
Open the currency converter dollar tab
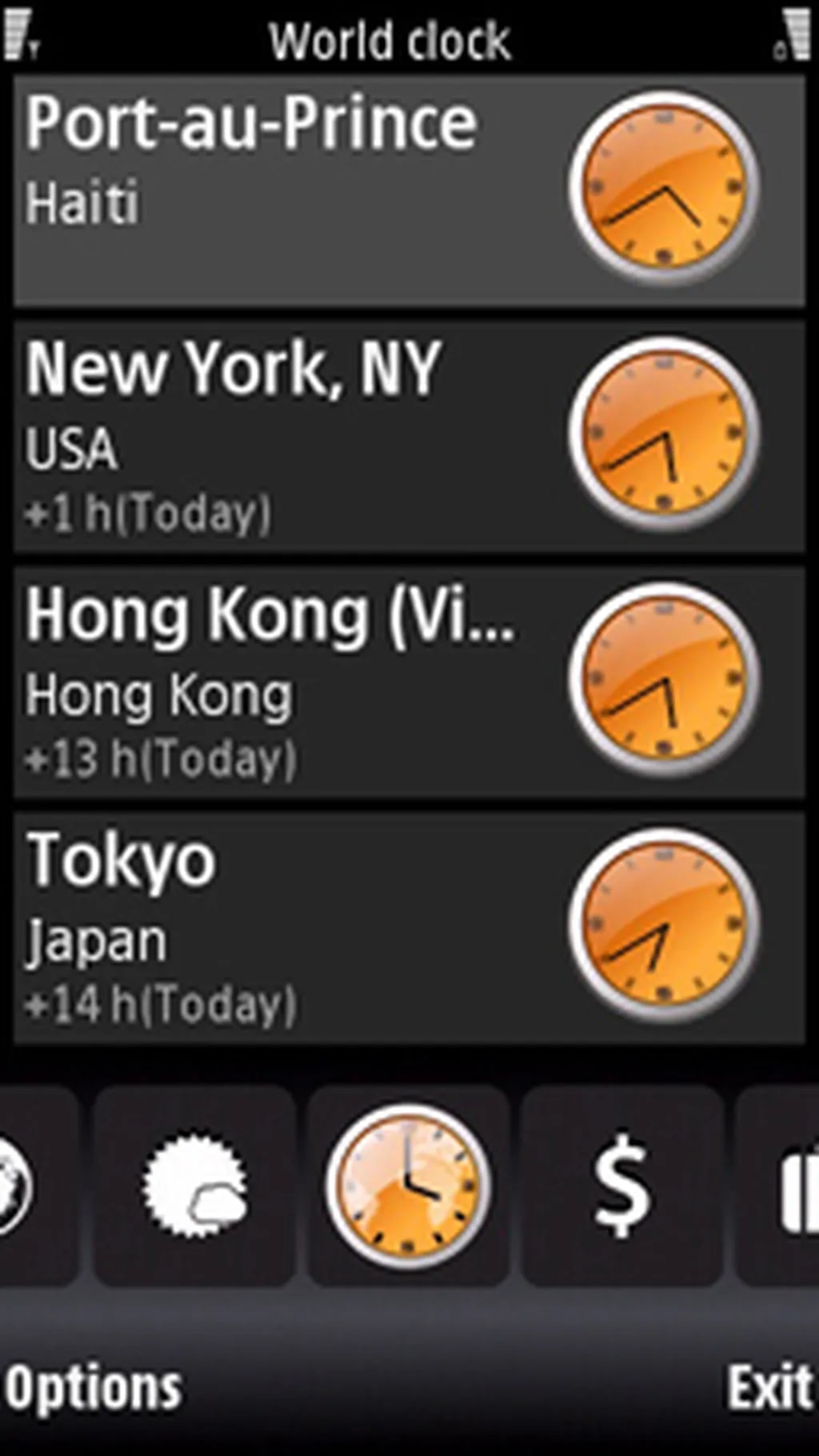coord(622,1186)
